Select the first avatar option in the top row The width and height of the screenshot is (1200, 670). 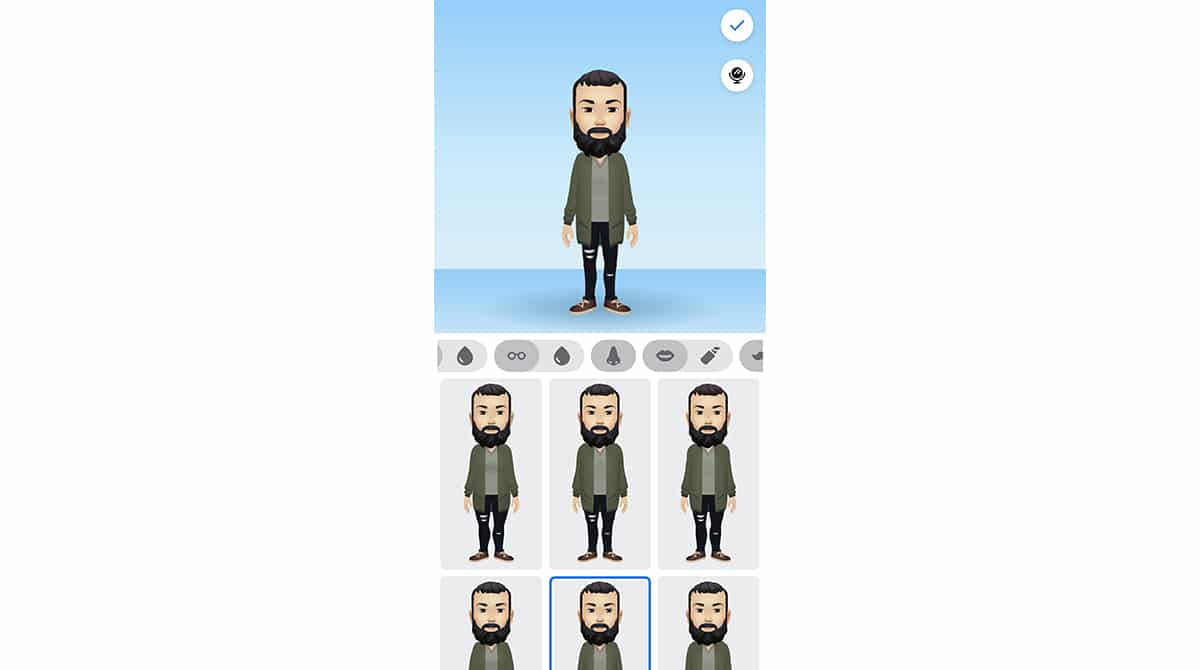click(491, 473)
